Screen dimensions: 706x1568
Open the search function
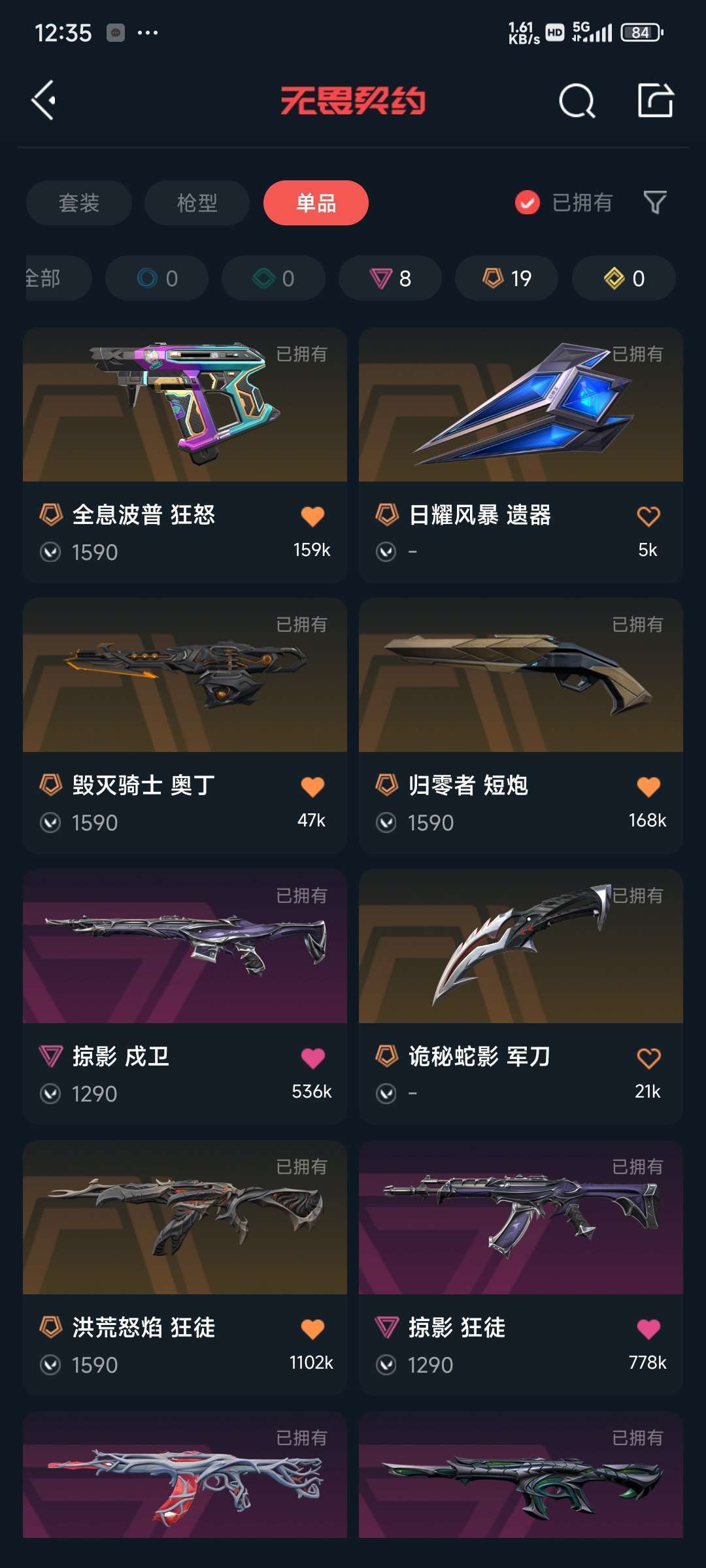pyautogui.click(x=578, y=101)
